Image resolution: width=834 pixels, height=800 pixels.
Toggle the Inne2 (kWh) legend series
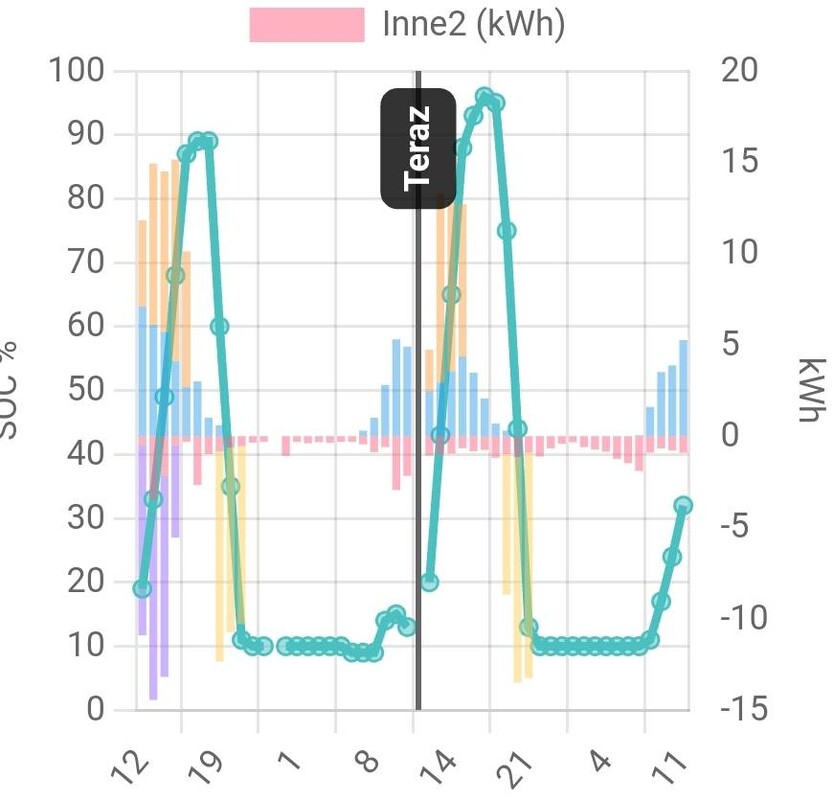tap(410, 24)
